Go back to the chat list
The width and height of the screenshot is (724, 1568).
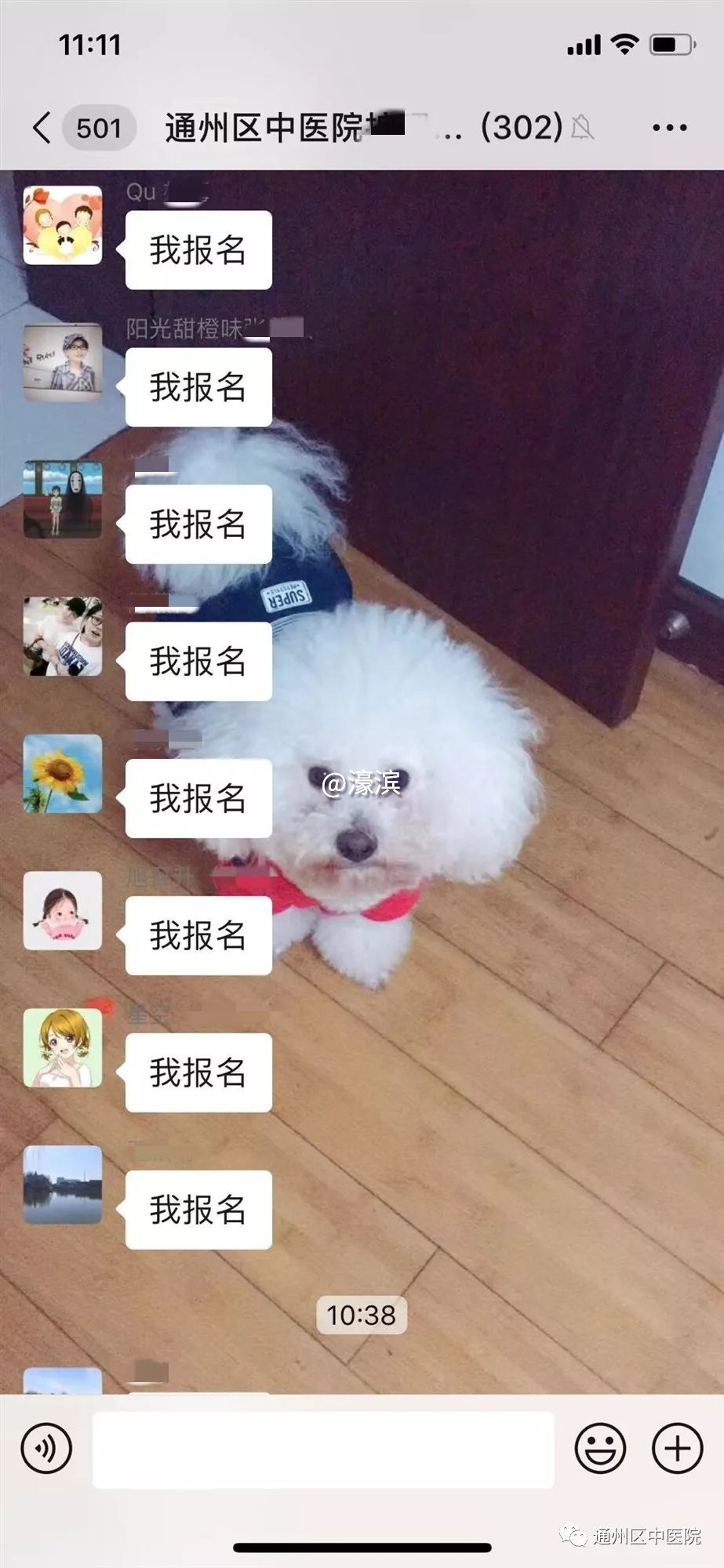click(43, 127)
